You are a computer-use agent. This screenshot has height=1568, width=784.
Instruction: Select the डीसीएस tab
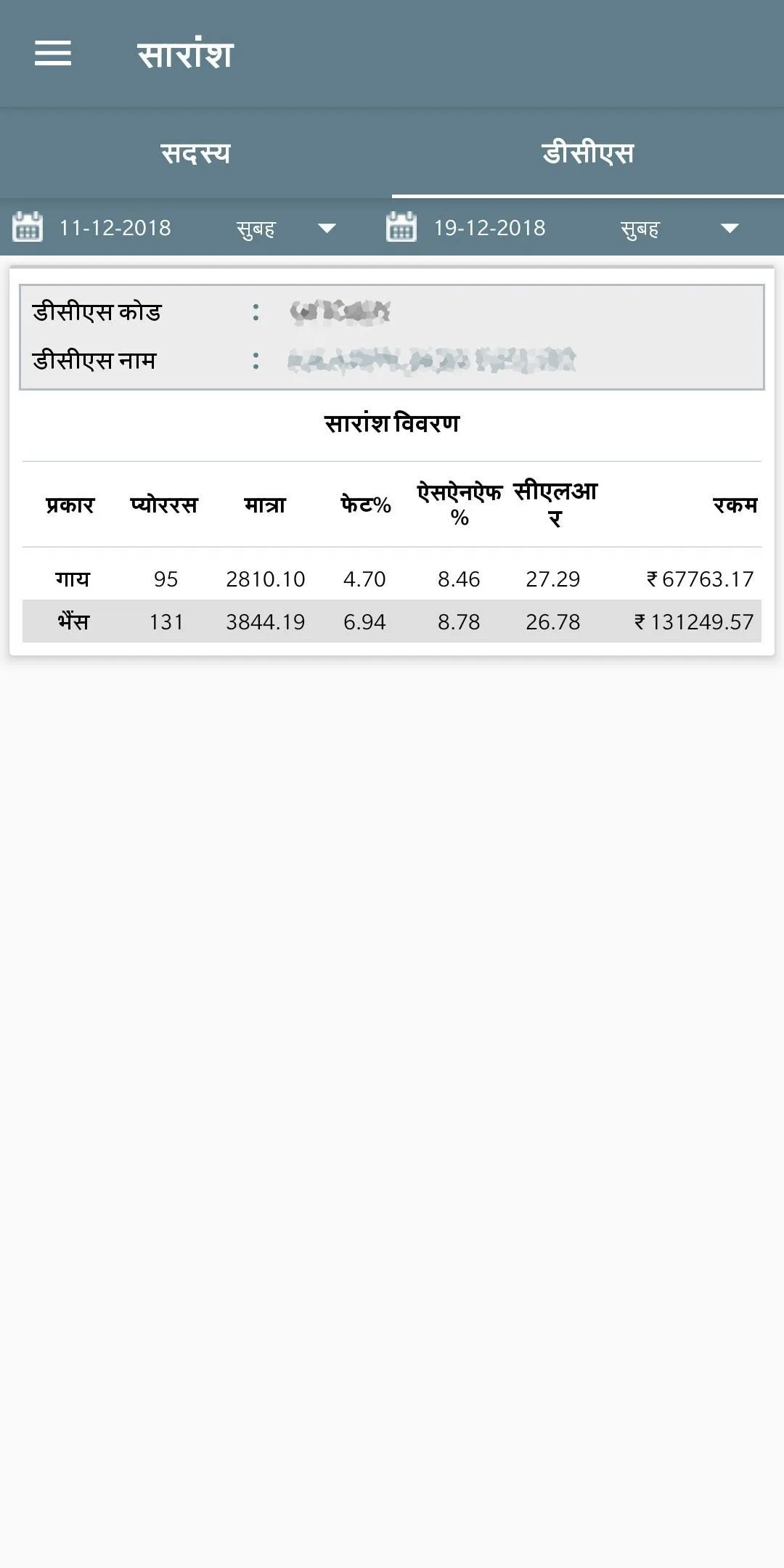[588, 152]
